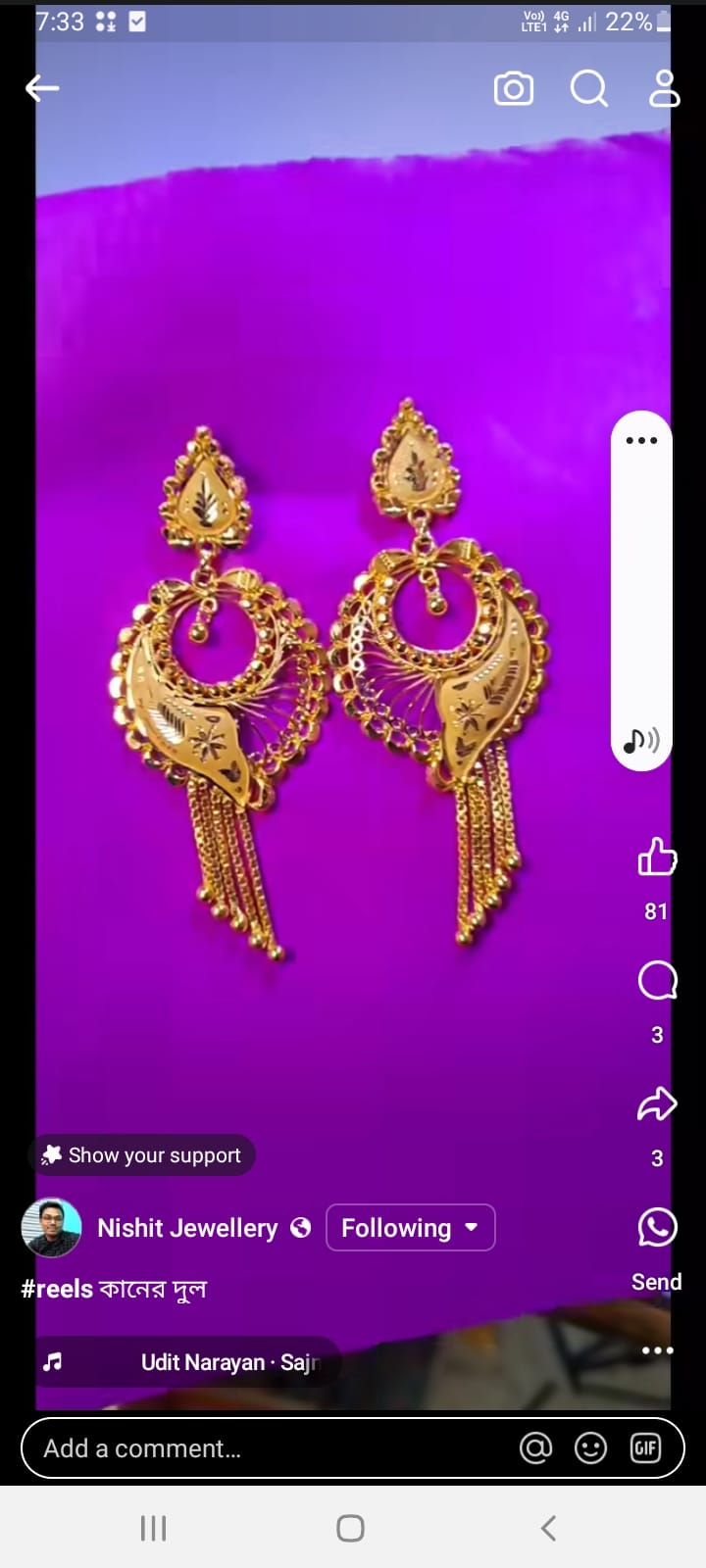Open Nishit Jewellery's profile

point(186,1228)
